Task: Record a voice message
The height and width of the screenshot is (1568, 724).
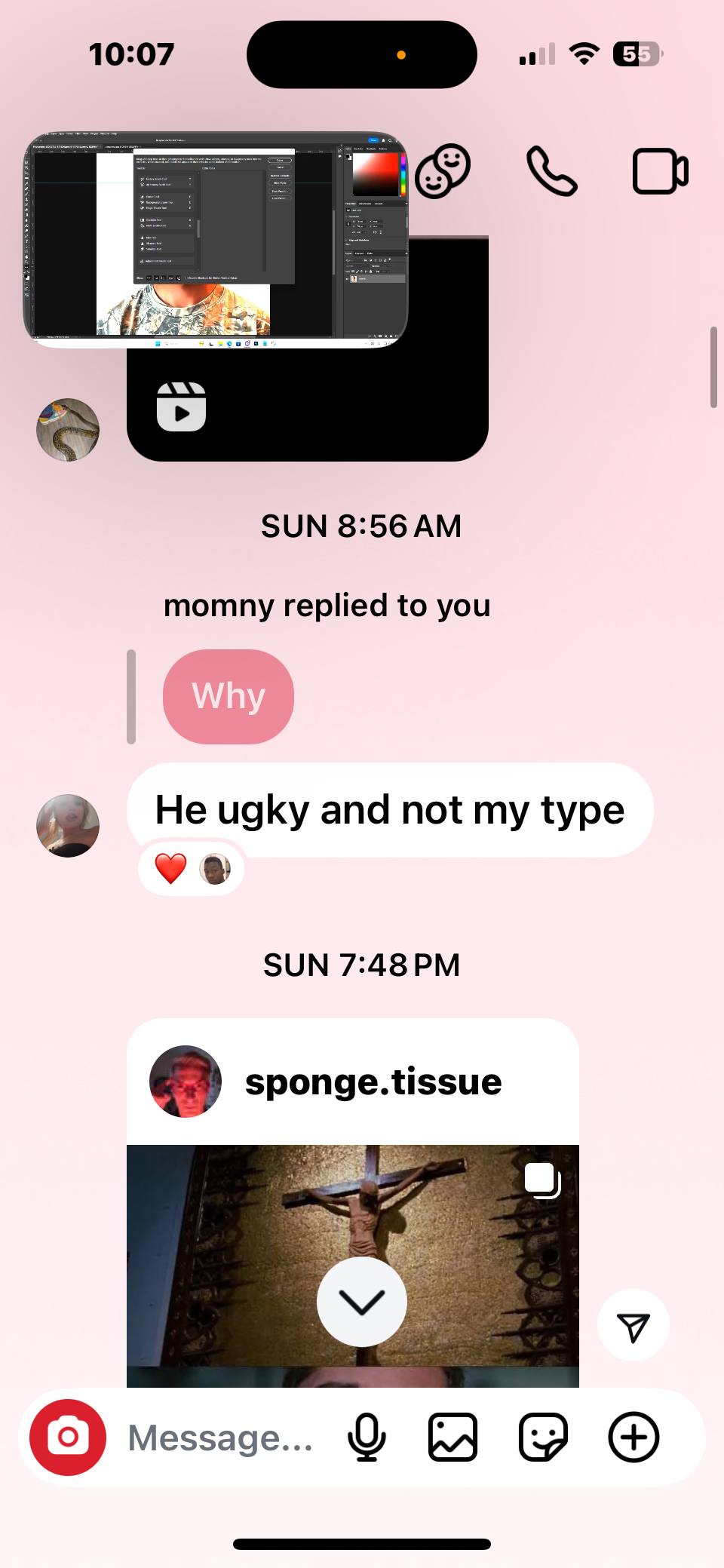Action: click(367, 1438)
